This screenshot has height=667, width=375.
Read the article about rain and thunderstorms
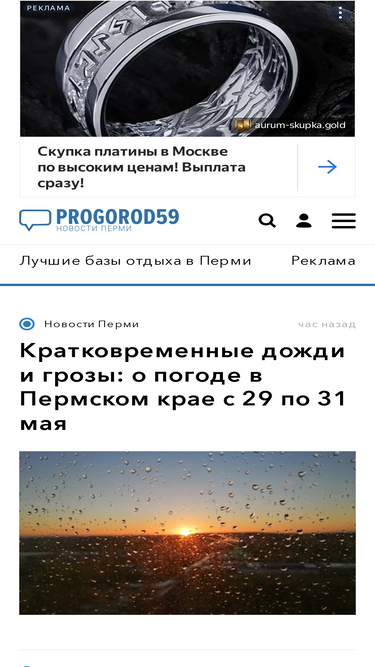coord(183,388)
